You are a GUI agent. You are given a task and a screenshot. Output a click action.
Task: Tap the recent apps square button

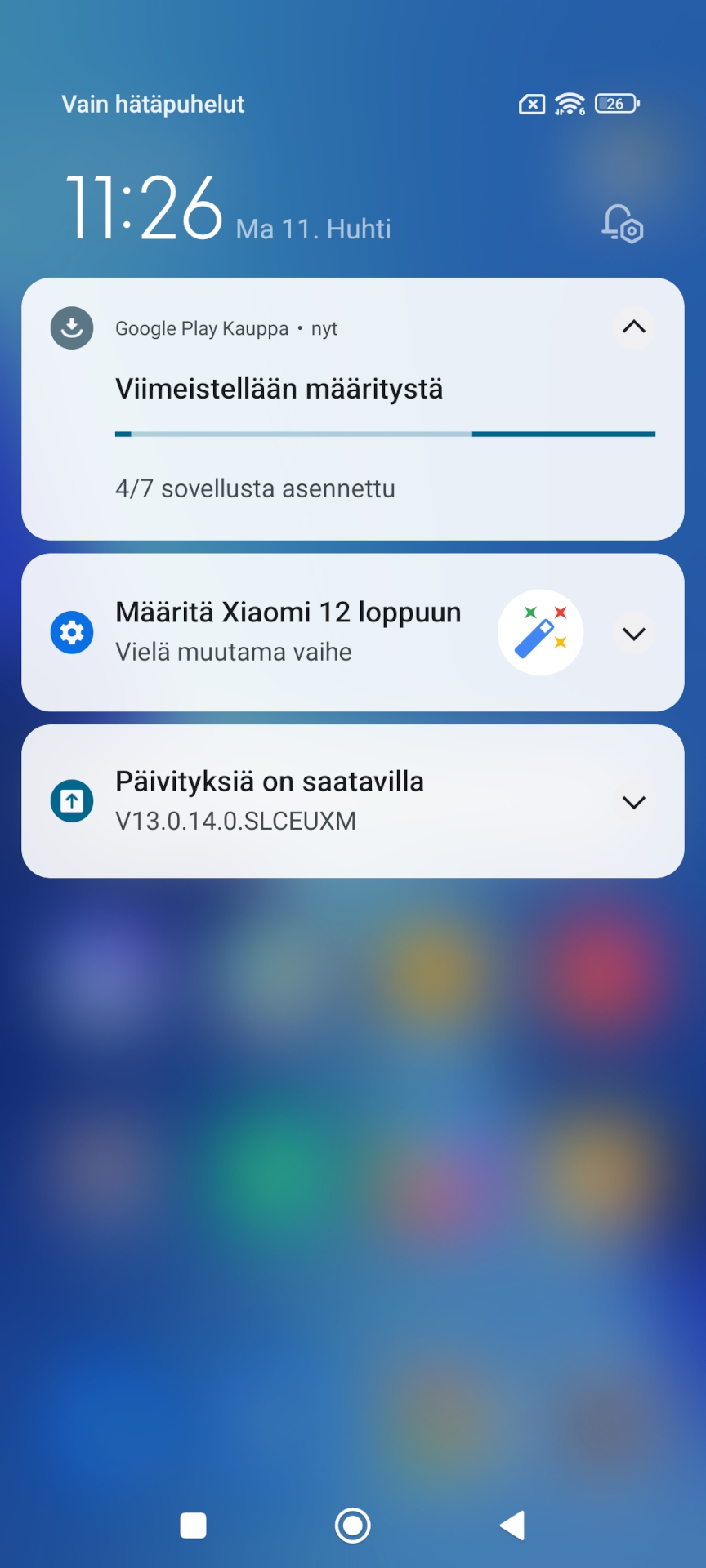pyautogui.click(x=193, y=1526)
